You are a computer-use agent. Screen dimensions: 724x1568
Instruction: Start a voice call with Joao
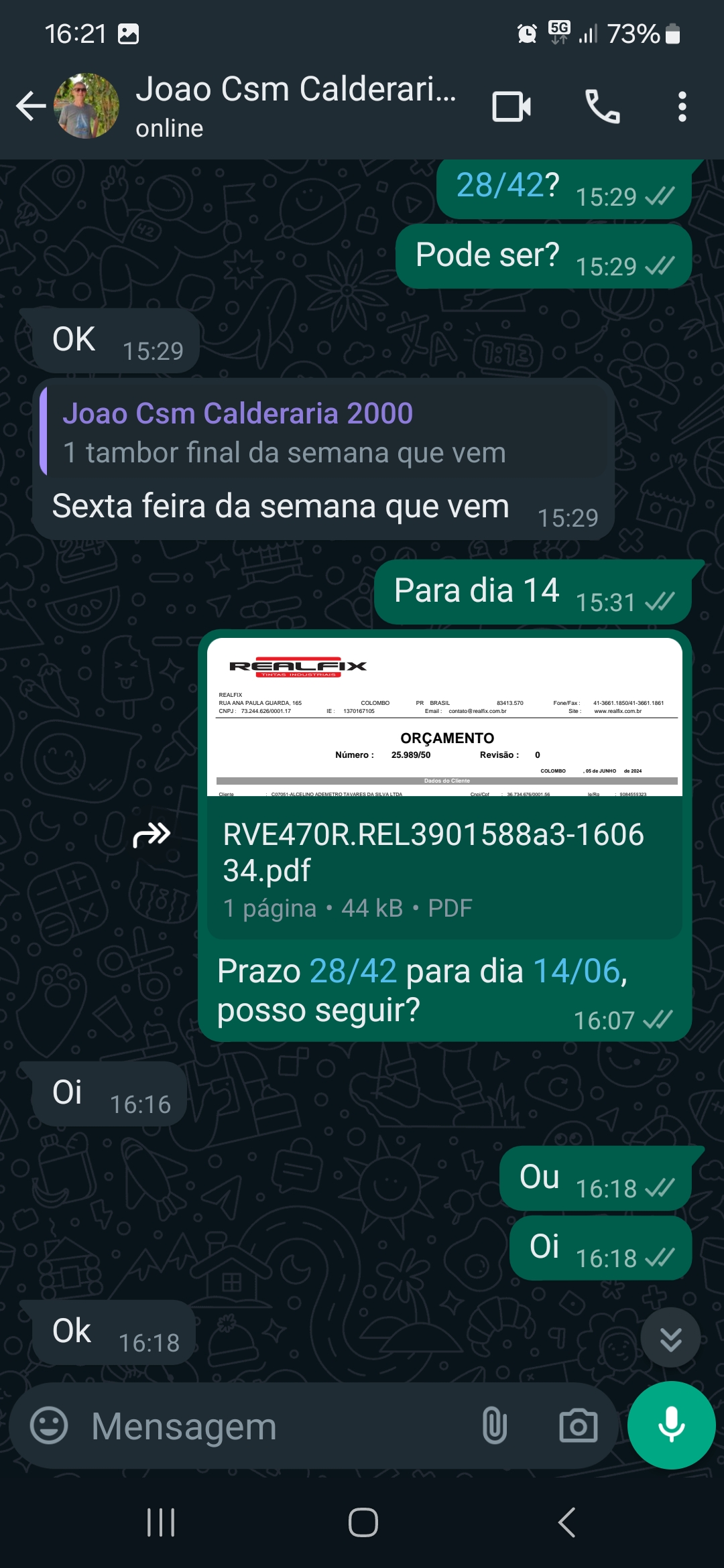pyautogui.click(x=602, y=107)
